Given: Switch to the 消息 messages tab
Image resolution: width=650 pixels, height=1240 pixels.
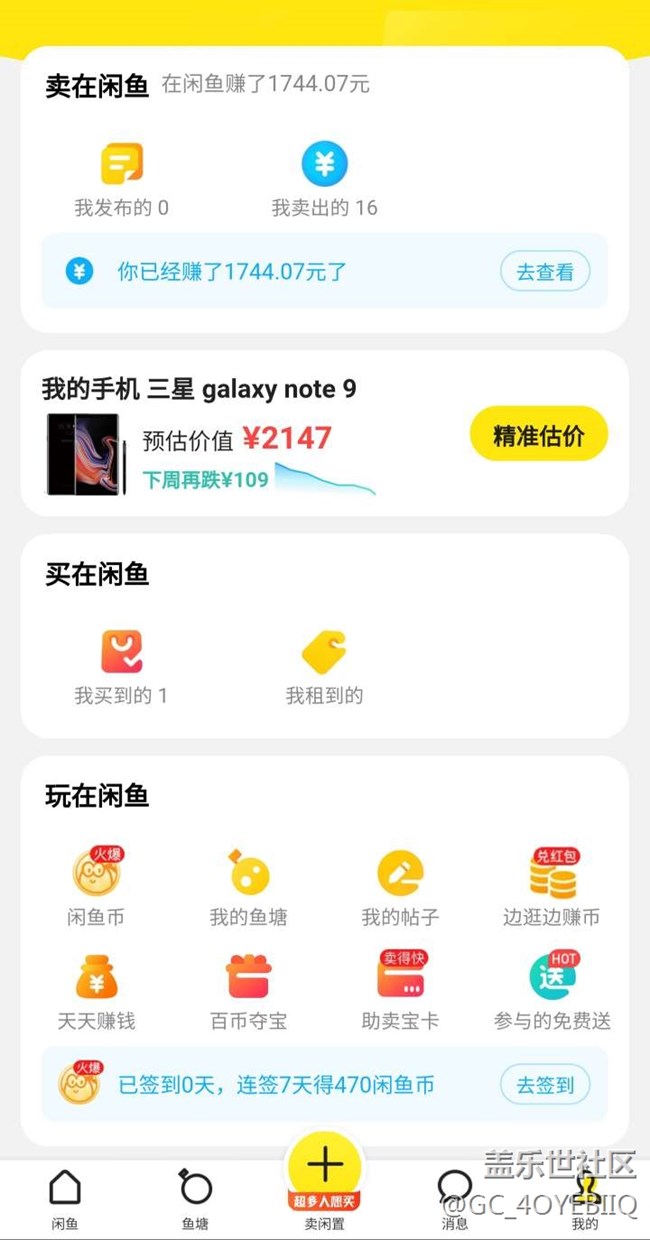Looking at the screenshot, I should [455, 1199].
